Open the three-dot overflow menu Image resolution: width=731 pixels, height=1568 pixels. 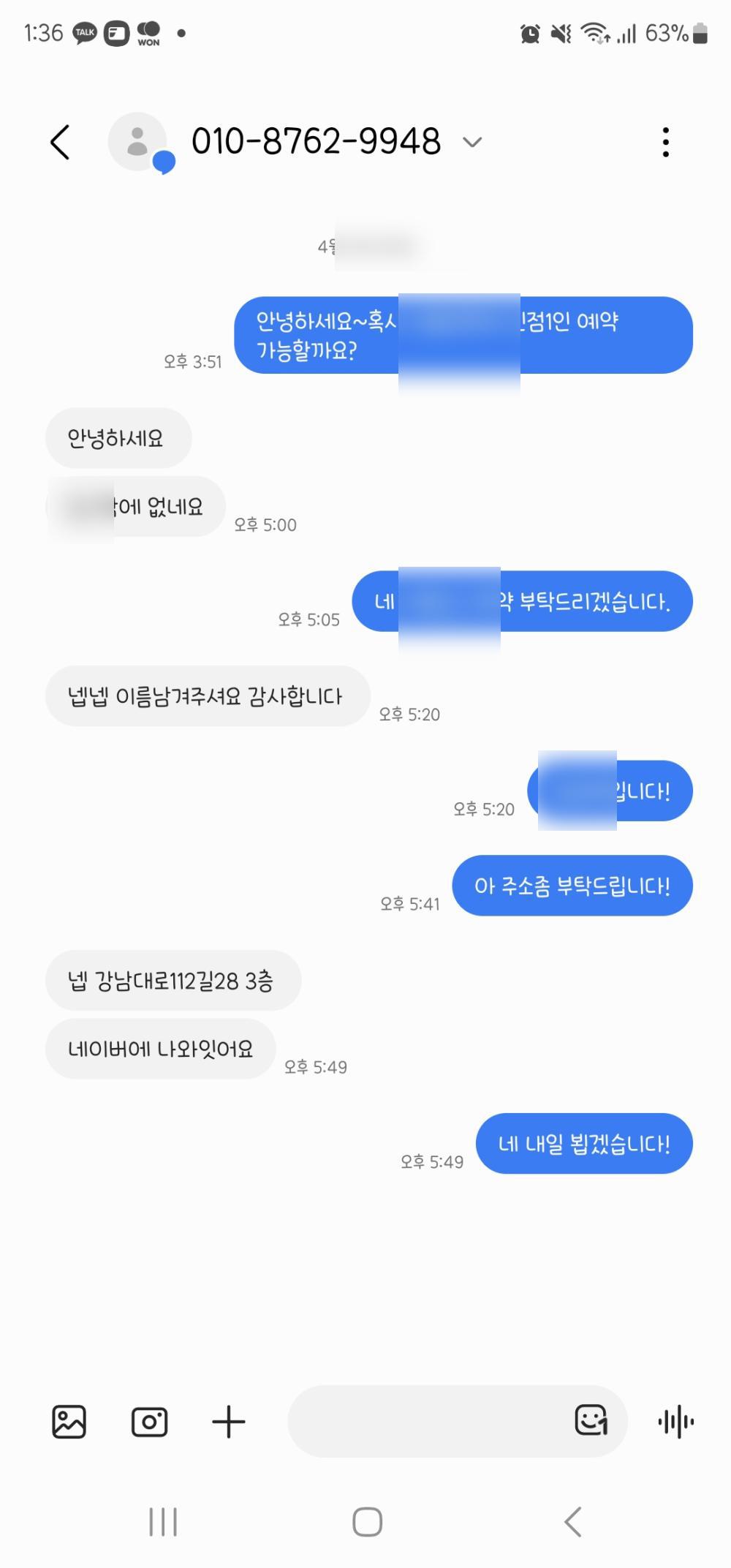pos(665,142)
